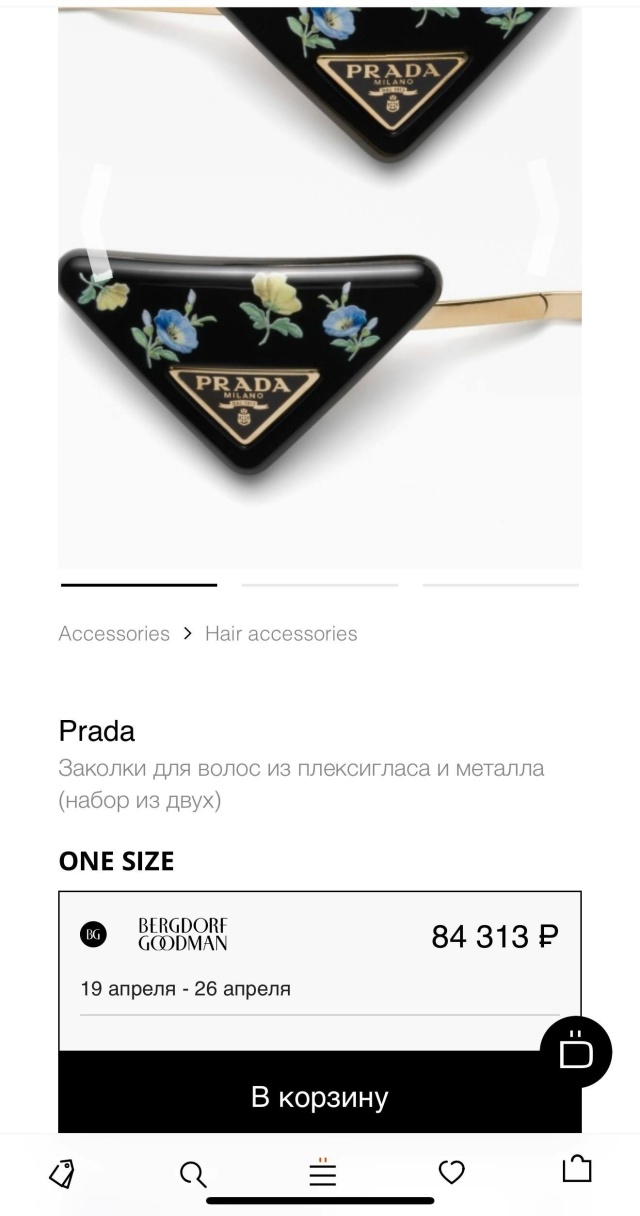
Task: Open the sale tag tab
Action: (62, 1172)
